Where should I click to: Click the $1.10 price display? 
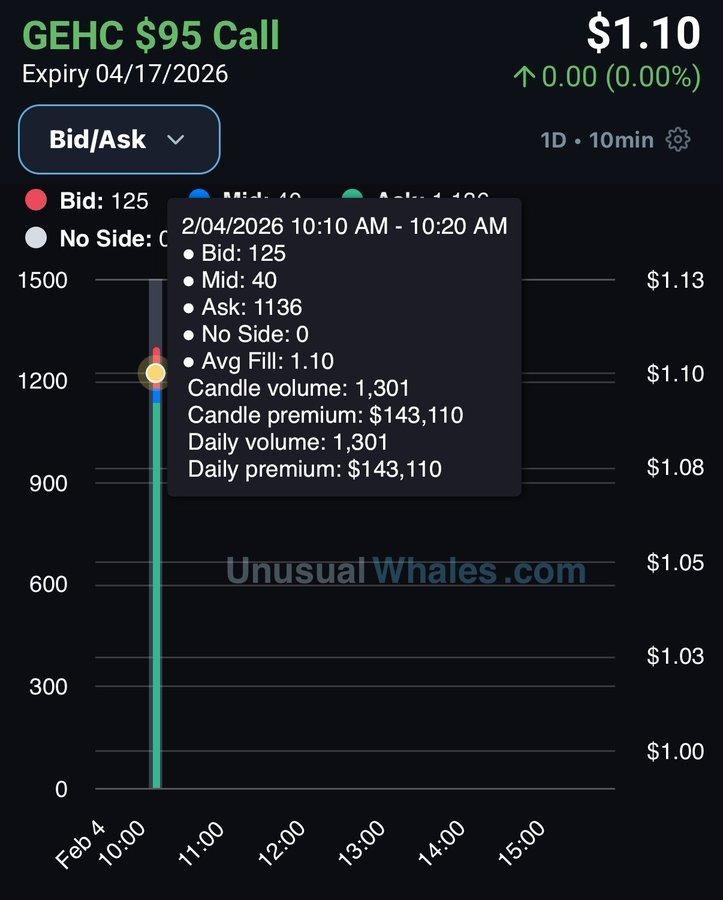click(x=644, y=33)
